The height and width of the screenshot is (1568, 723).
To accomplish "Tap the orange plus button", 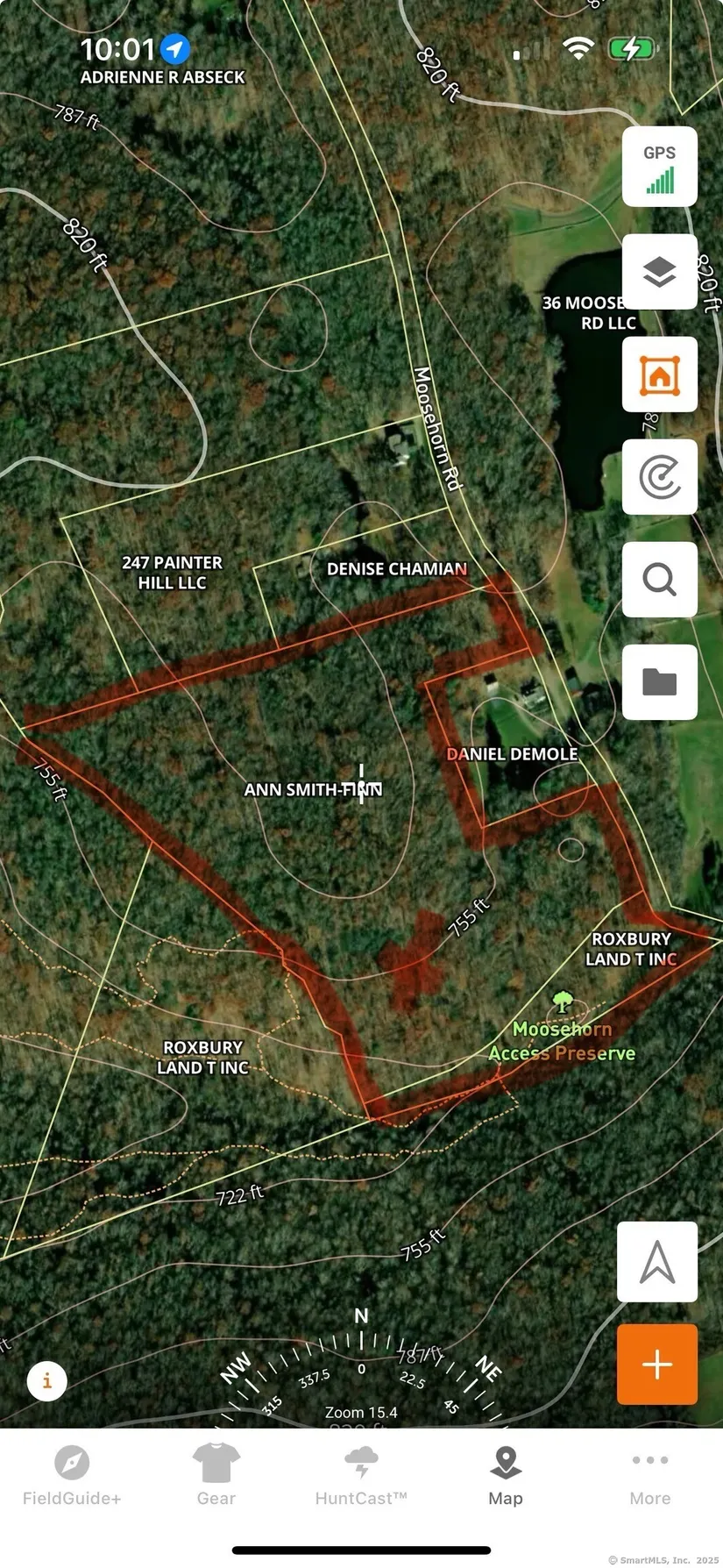I will point(657,1365).
